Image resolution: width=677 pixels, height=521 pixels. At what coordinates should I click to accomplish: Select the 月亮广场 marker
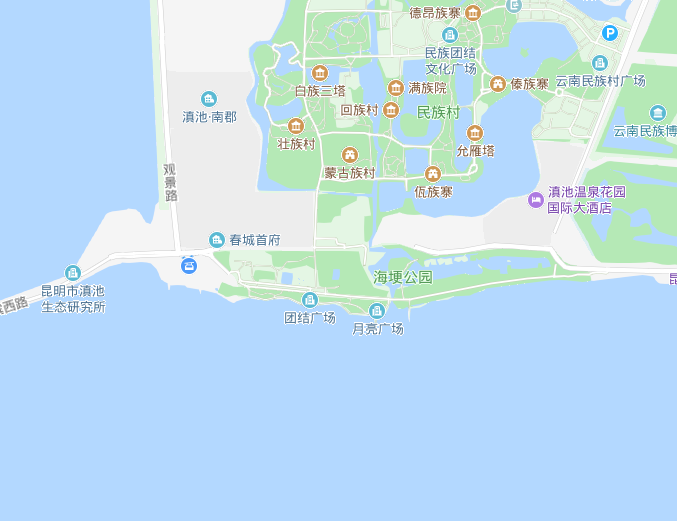[x=377, y=311]
